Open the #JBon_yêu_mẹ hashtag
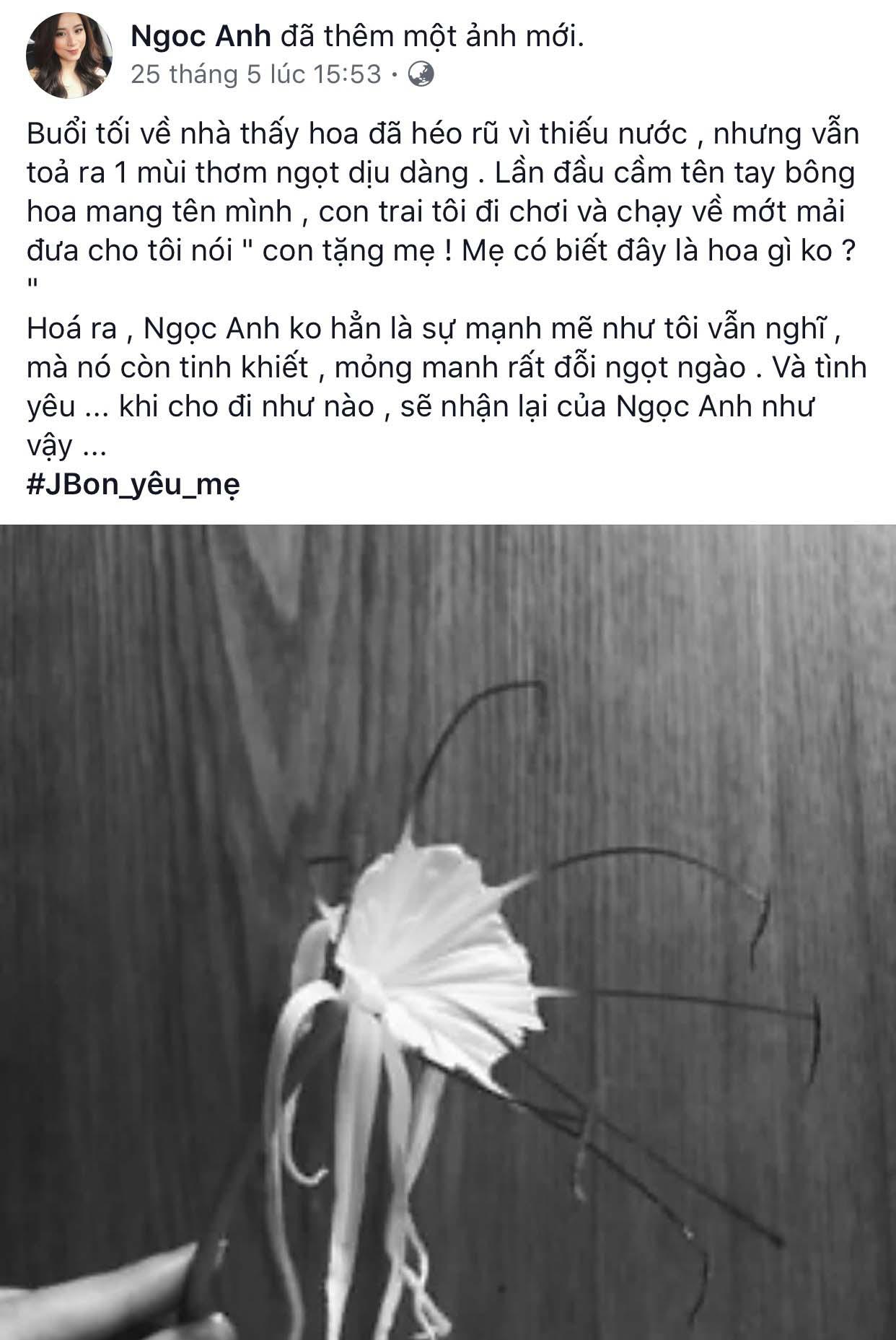Screen dimensions: 896x1340 tap(133, 484)
